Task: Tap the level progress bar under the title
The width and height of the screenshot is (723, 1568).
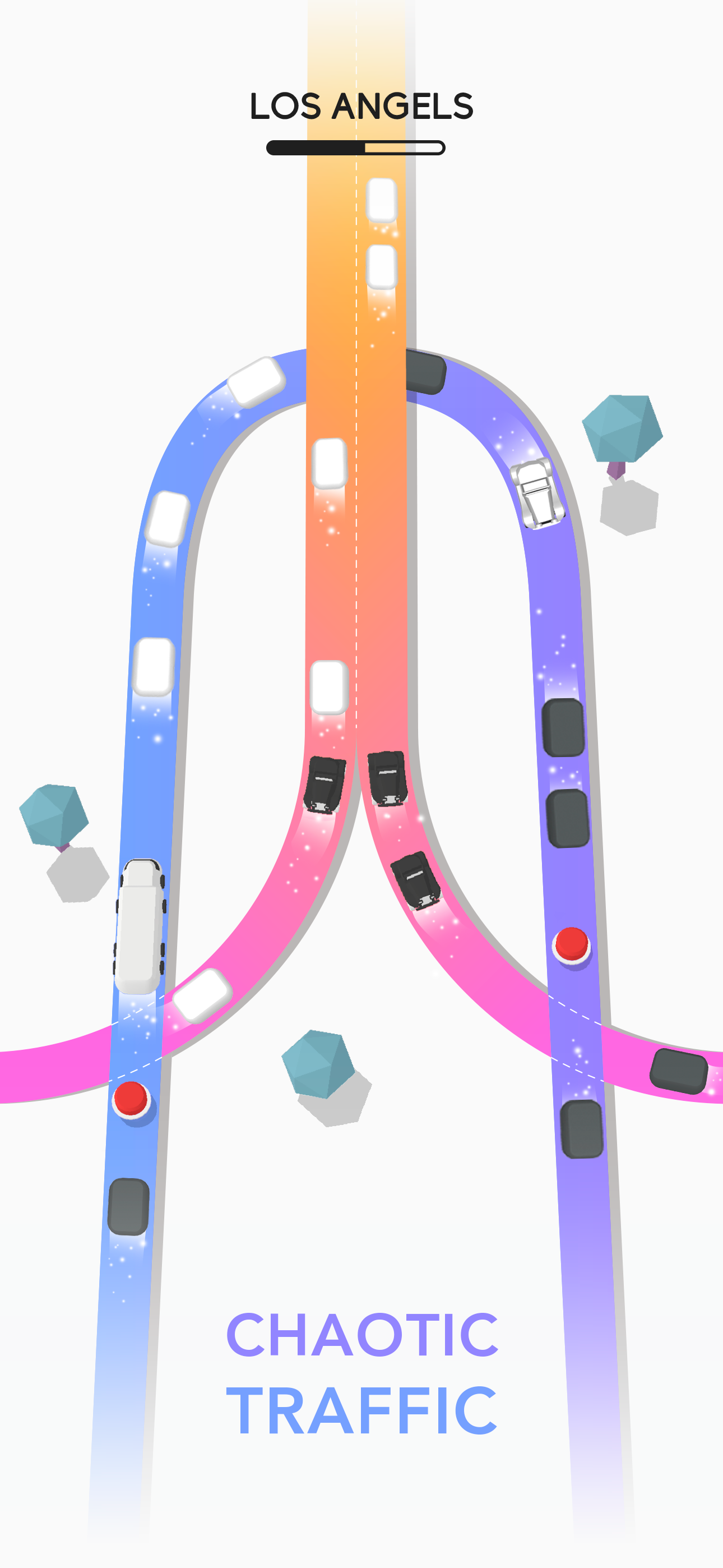Action: (355, 146)
